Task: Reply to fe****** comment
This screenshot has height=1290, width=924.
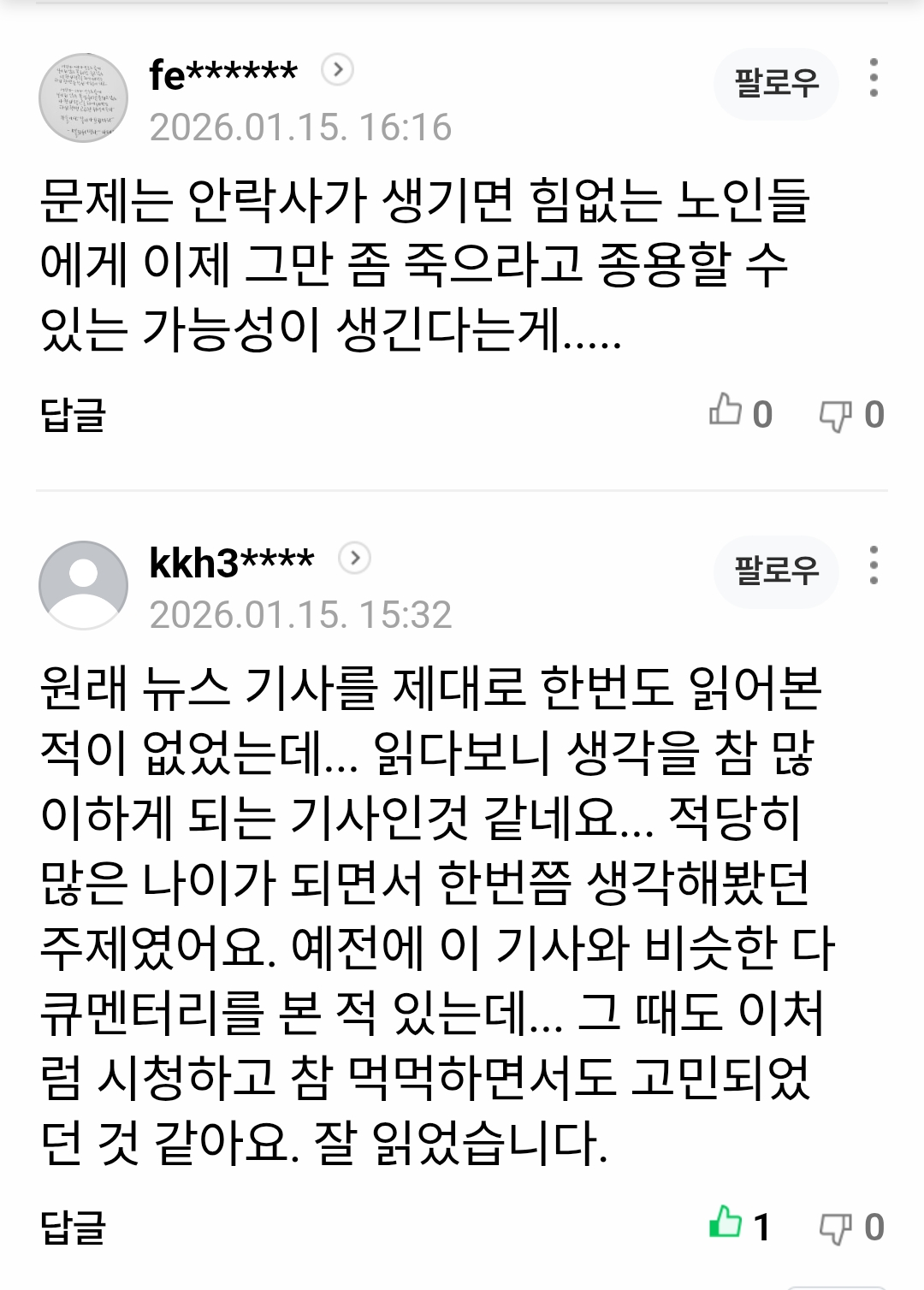Action: [x=73, y=415]
